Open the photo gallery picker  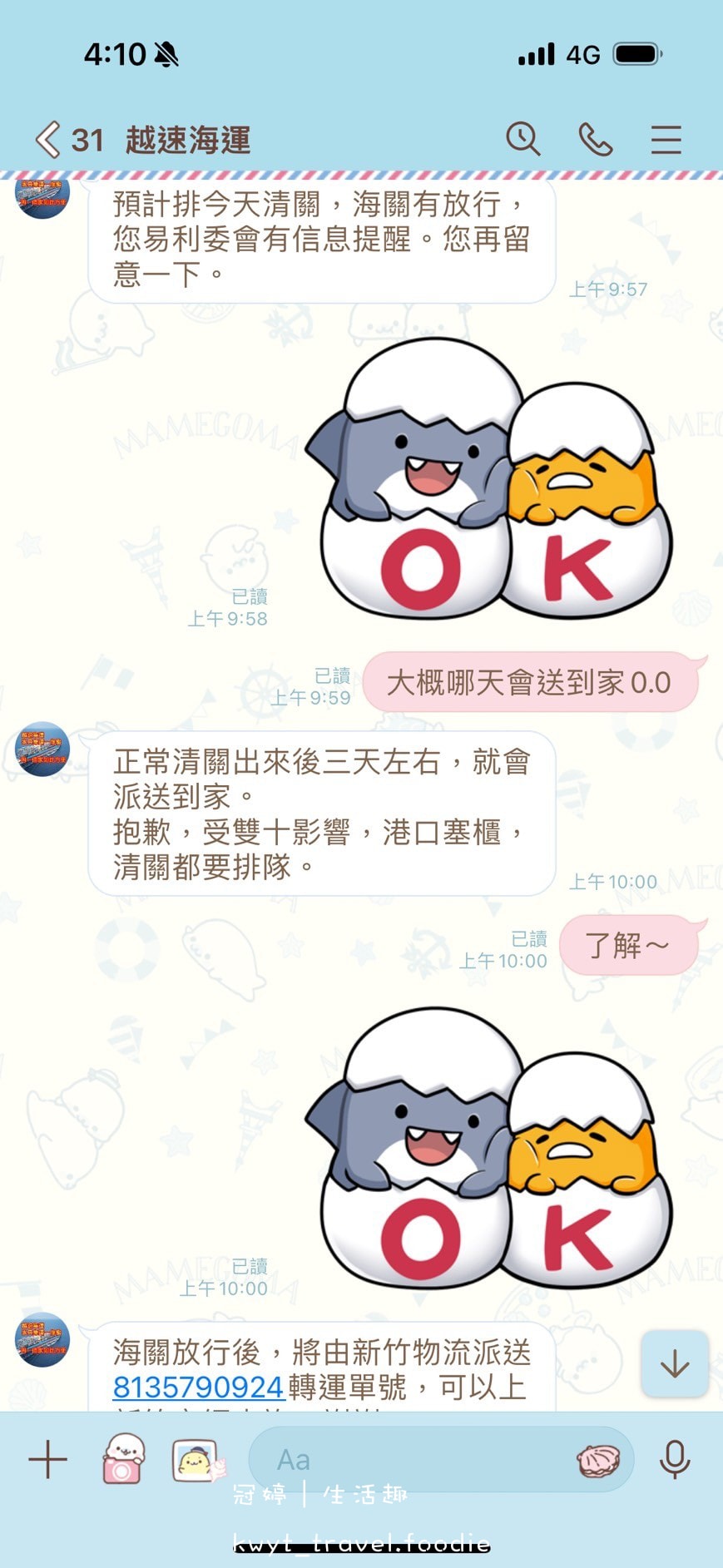point(197,1462)
